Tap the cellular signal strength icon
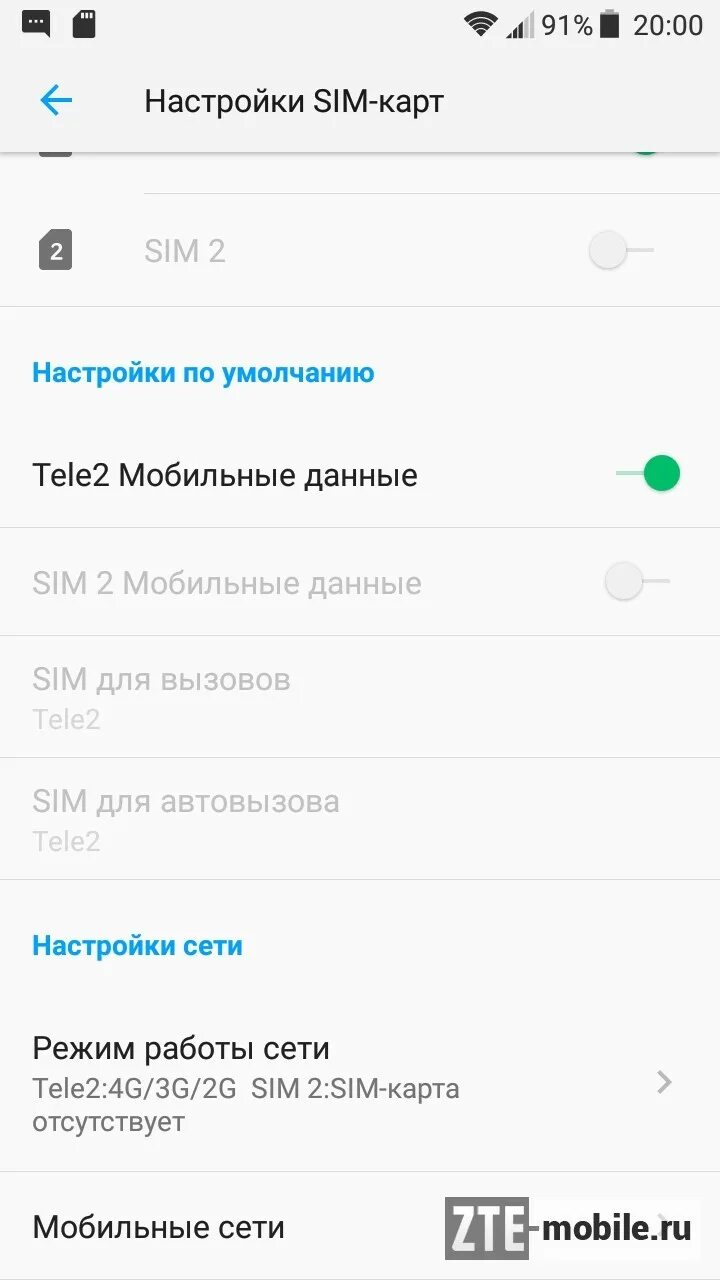 (x=521, y=24)
